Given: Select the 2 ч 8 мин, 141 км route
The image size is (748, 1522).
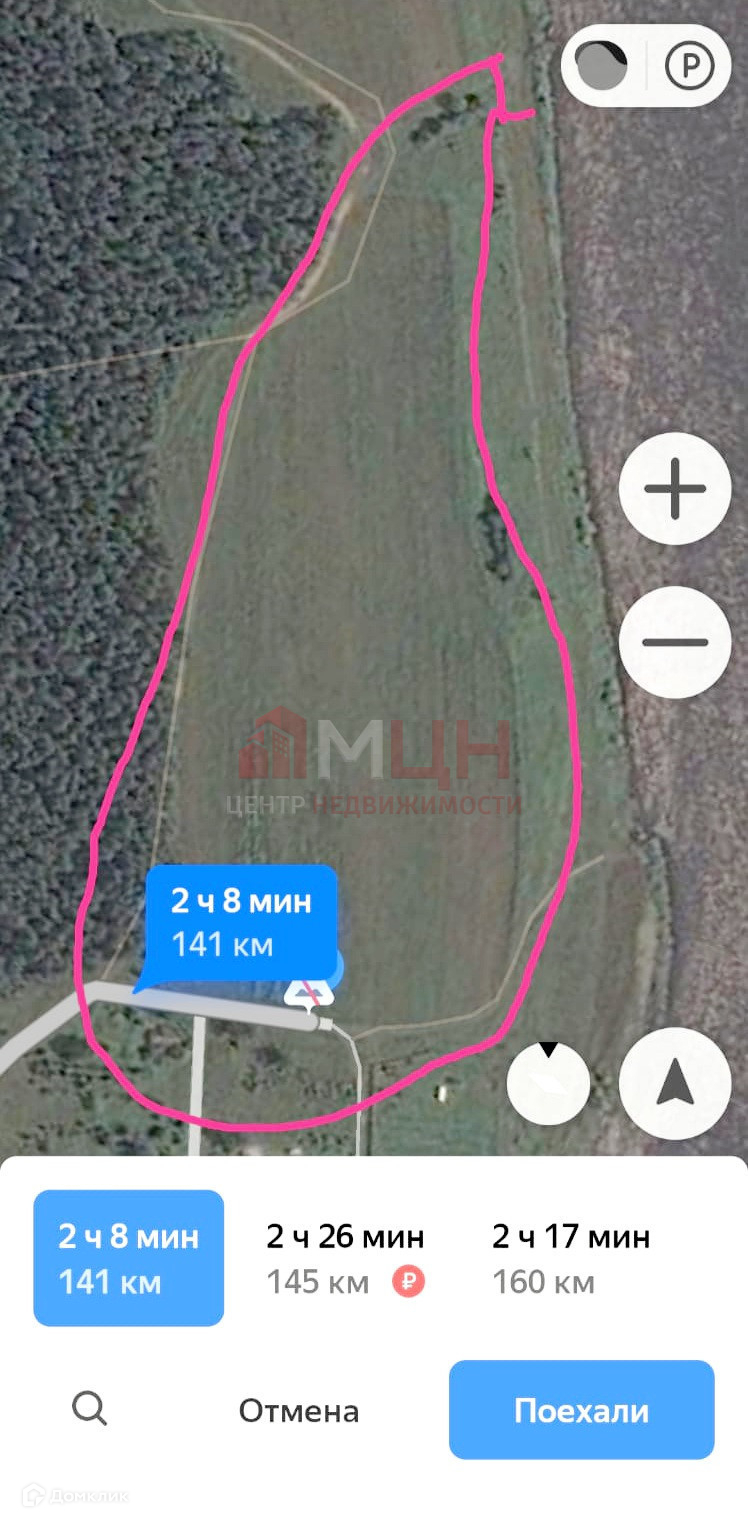Looking at the screenshot, I should pos(129,1258).
